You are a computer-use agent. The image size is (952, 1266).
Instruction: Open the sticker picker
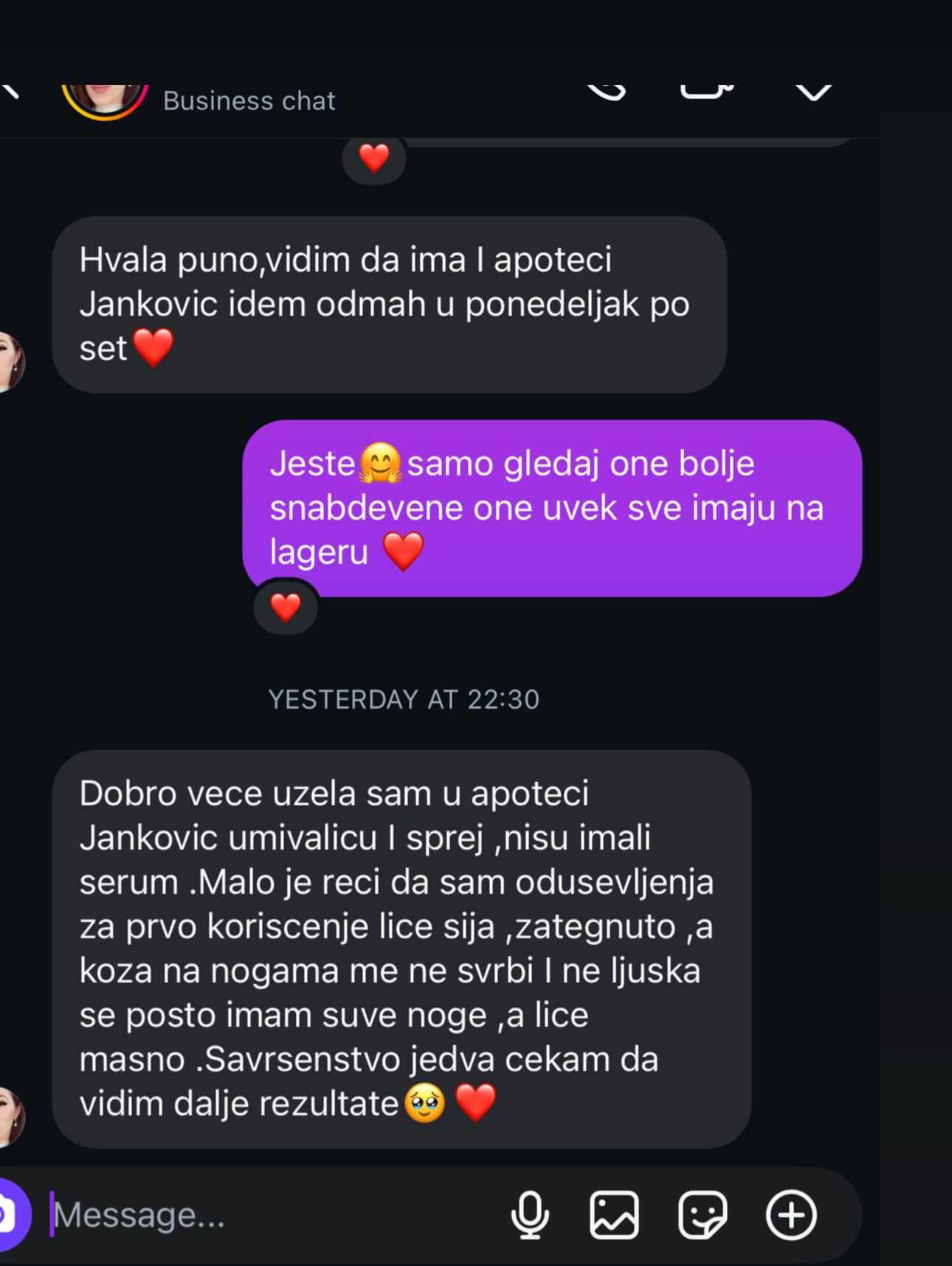click(x=702, y=1214)
